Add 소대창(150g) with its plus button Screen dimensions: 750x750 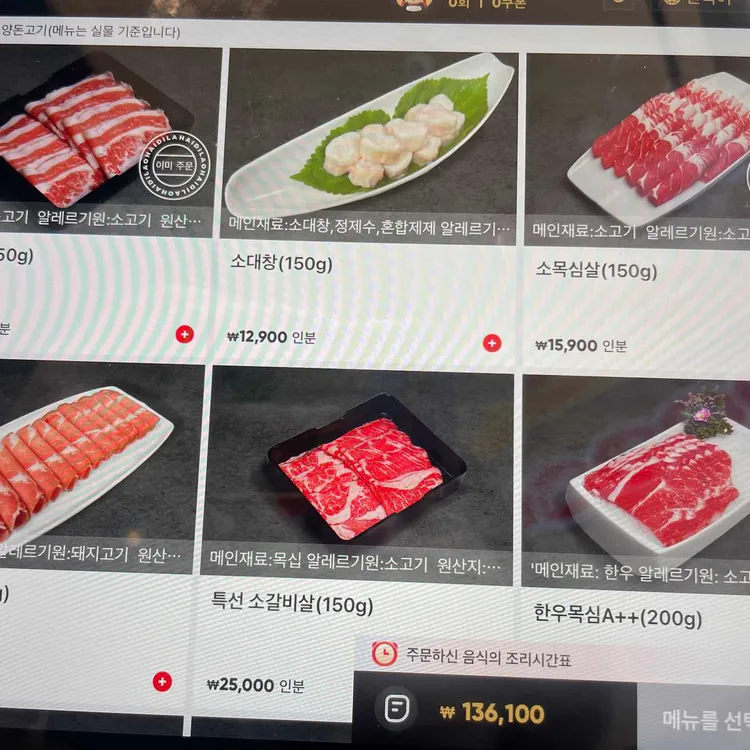[x=492, y=343]
